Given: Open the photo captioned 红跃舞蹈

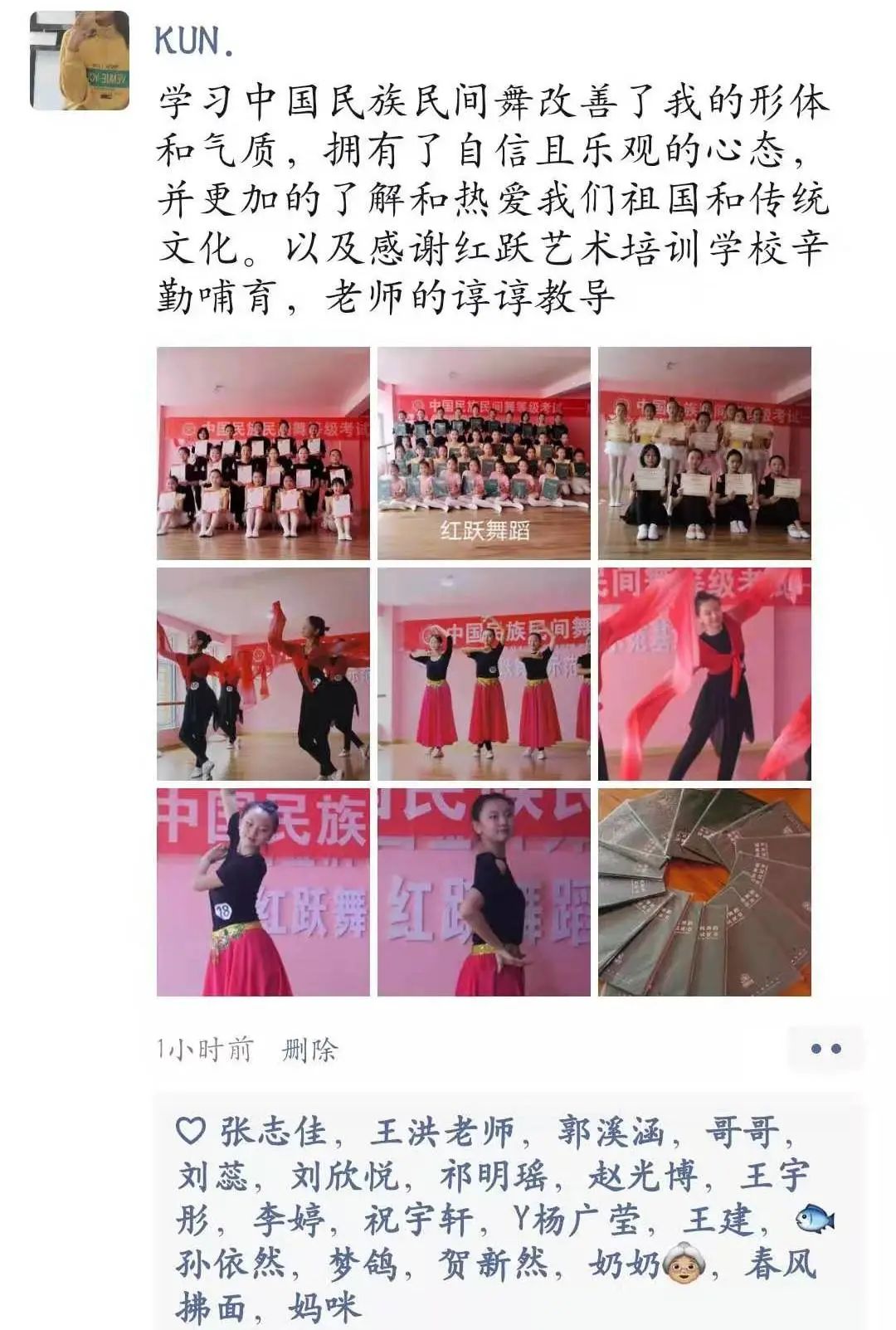Looking at the screenshot, I should coord(484,453).
